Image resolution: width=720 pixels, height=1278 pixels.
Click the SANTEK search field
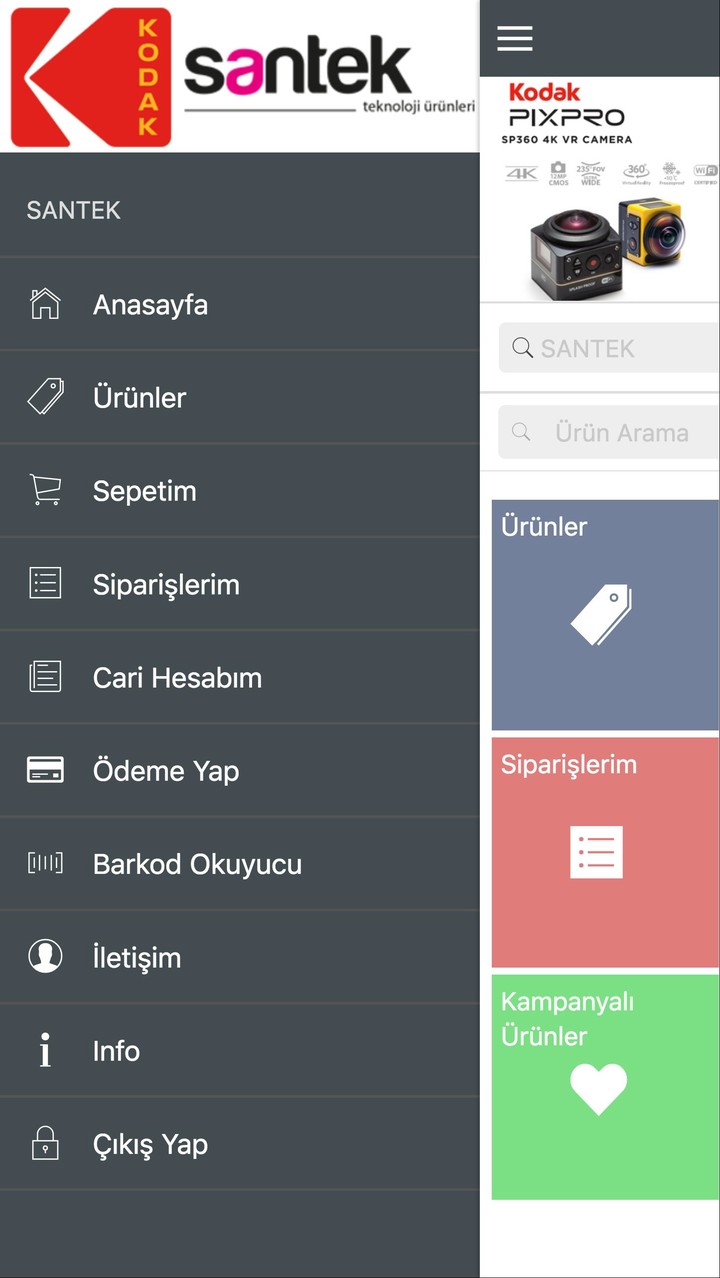pos(608,348)
